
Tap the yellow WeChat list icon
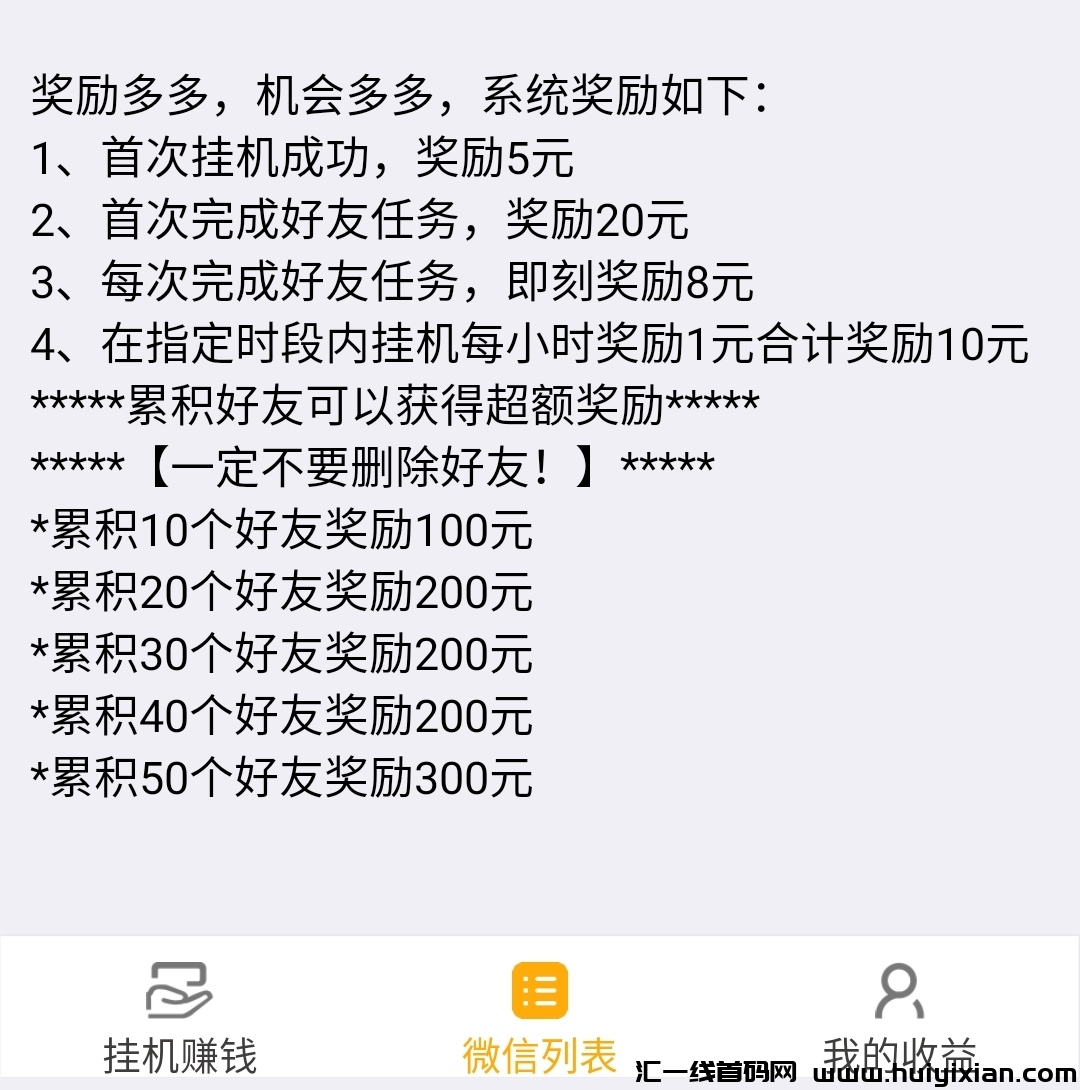pos(539,988)
